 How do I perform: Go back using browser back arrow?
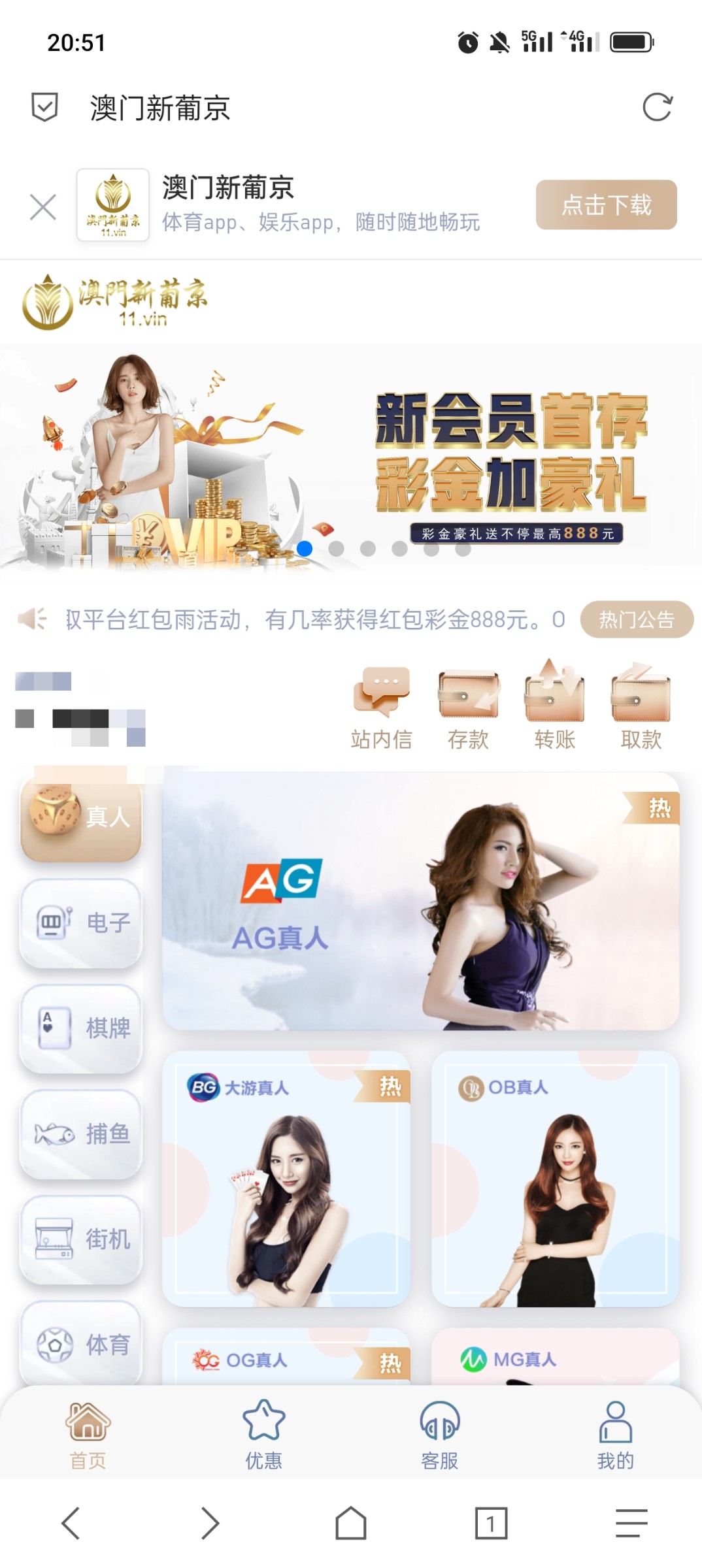71,1524
